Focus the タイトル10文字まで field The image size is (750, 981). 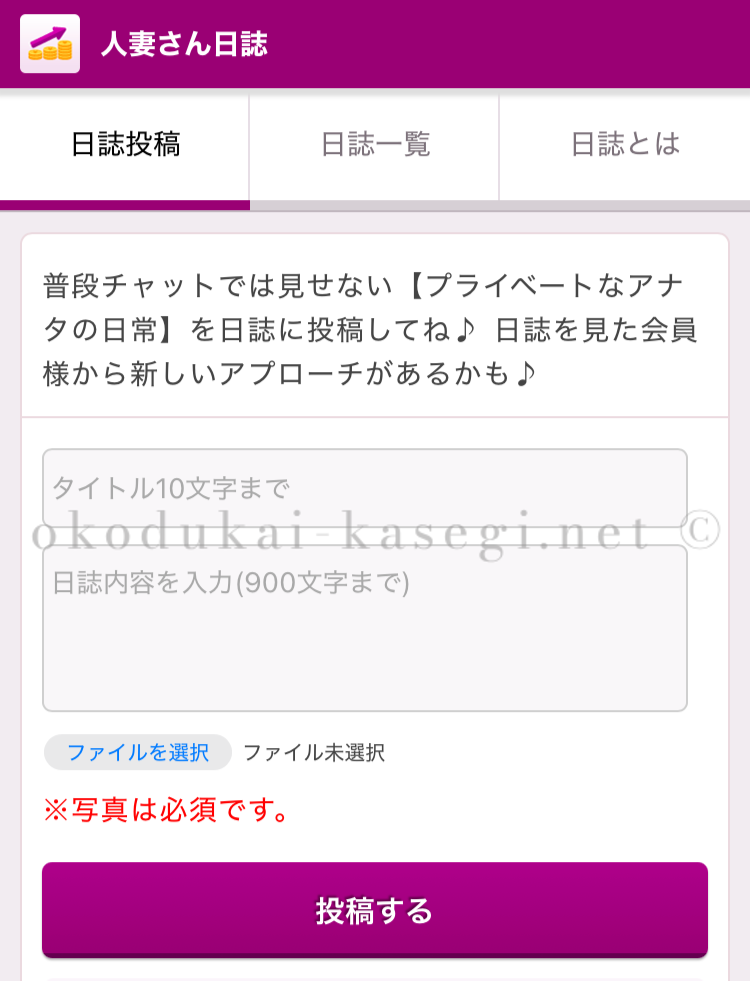(364, 487)
